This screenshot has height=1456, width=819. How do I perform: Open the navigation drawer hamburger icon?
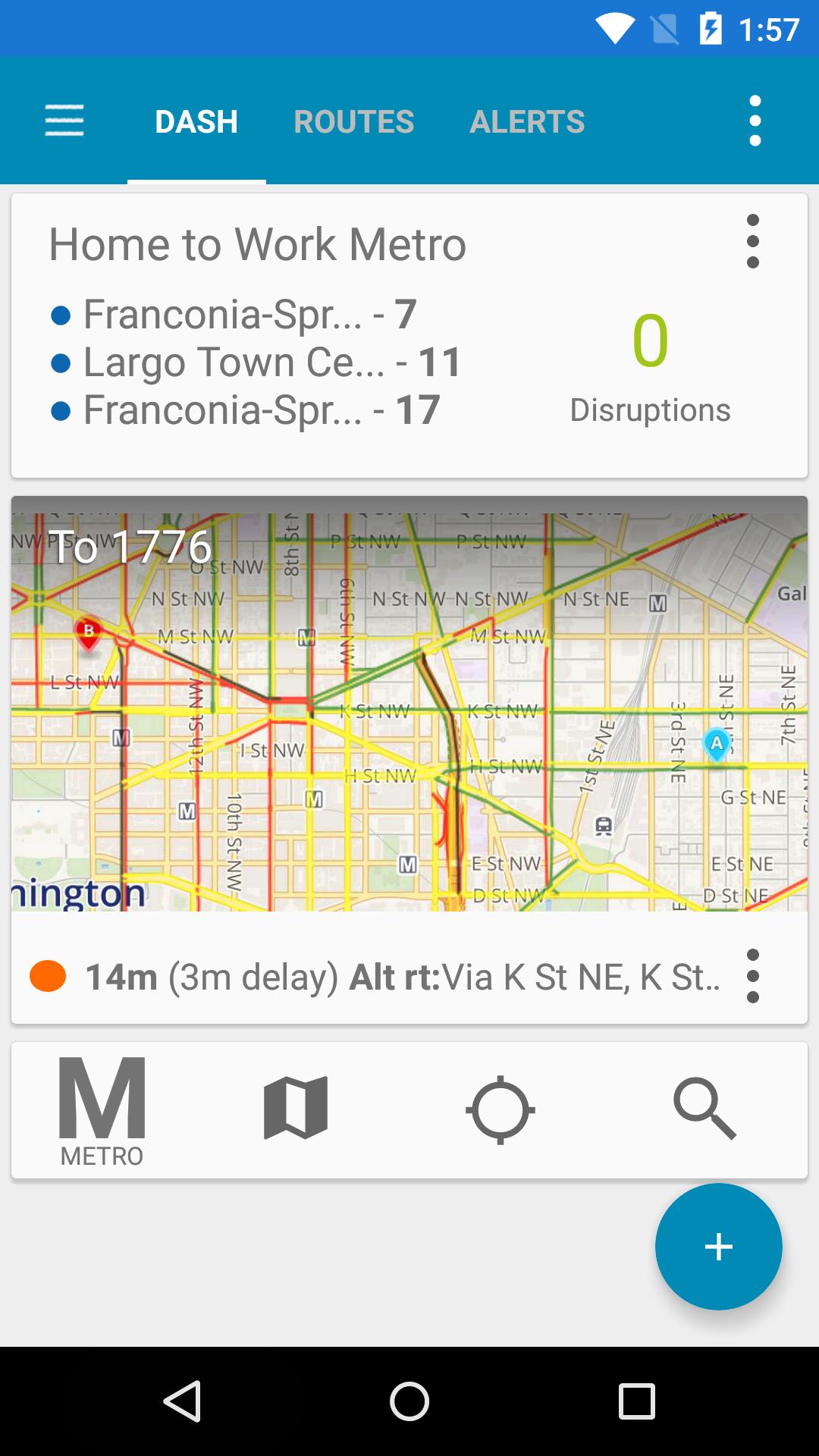tap(64, 121)
